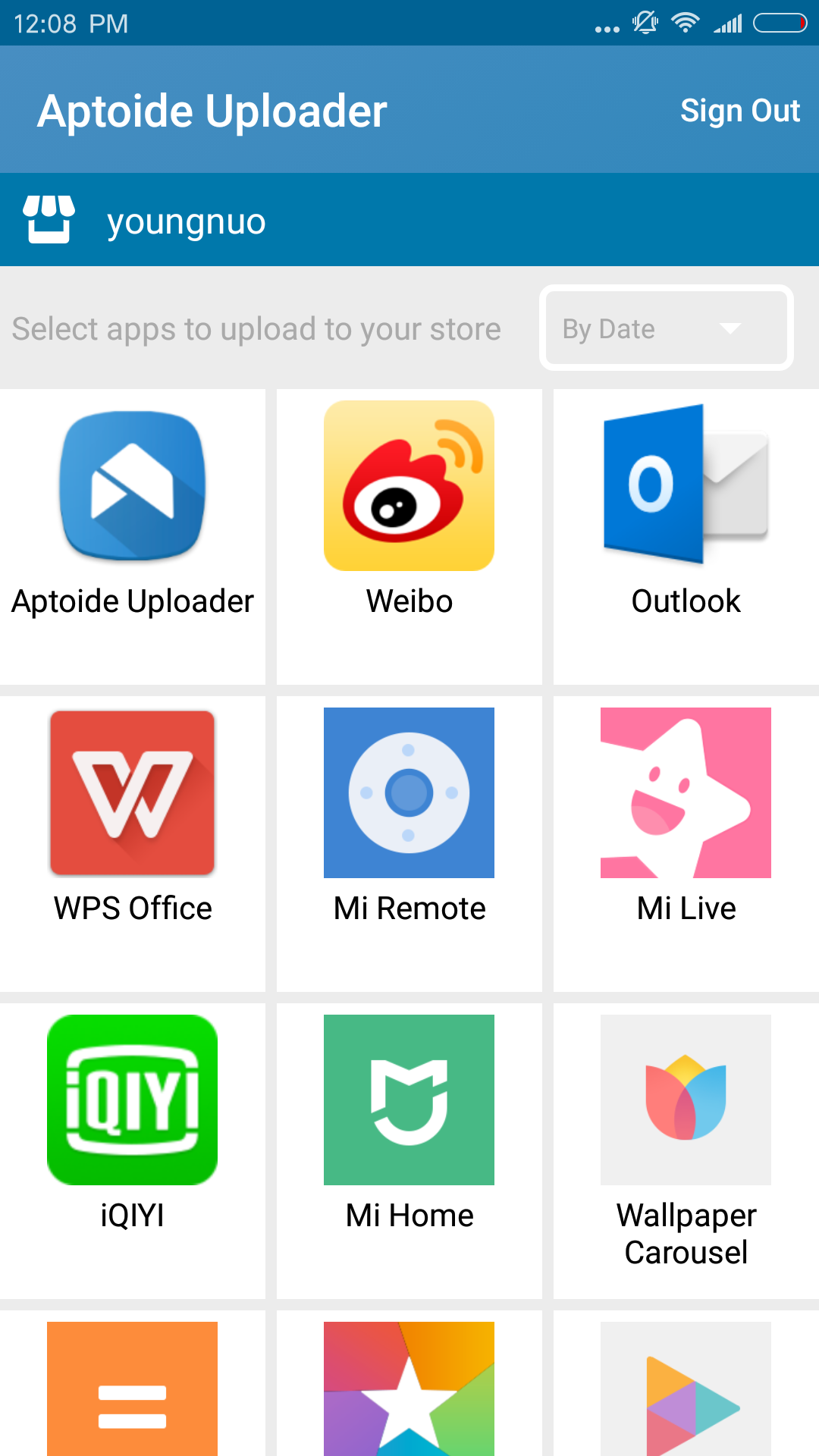Choose the iQIYI app
Viewport: 819px width, 1456px height.
[x=133, y=1151]
